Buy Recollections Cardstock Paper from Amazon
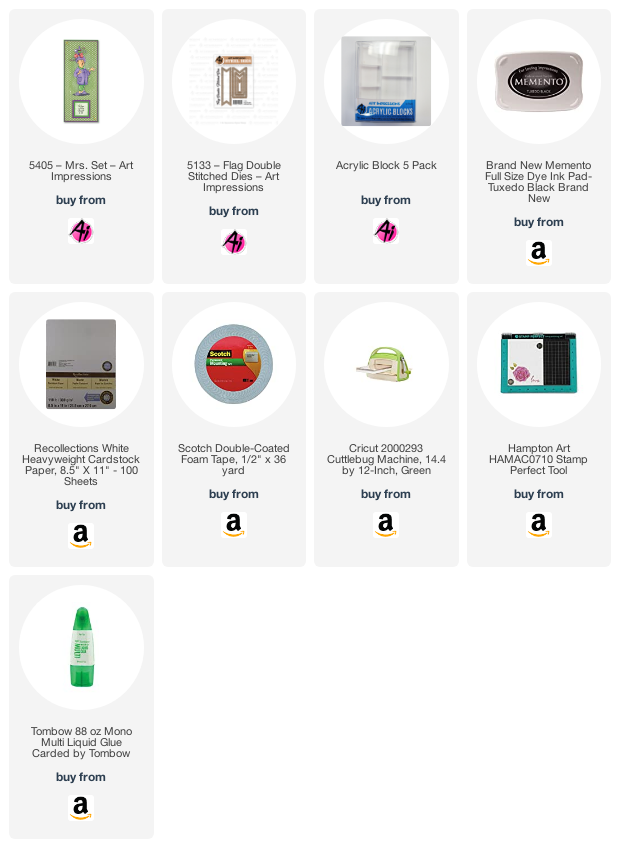 [x=81, y=536]
